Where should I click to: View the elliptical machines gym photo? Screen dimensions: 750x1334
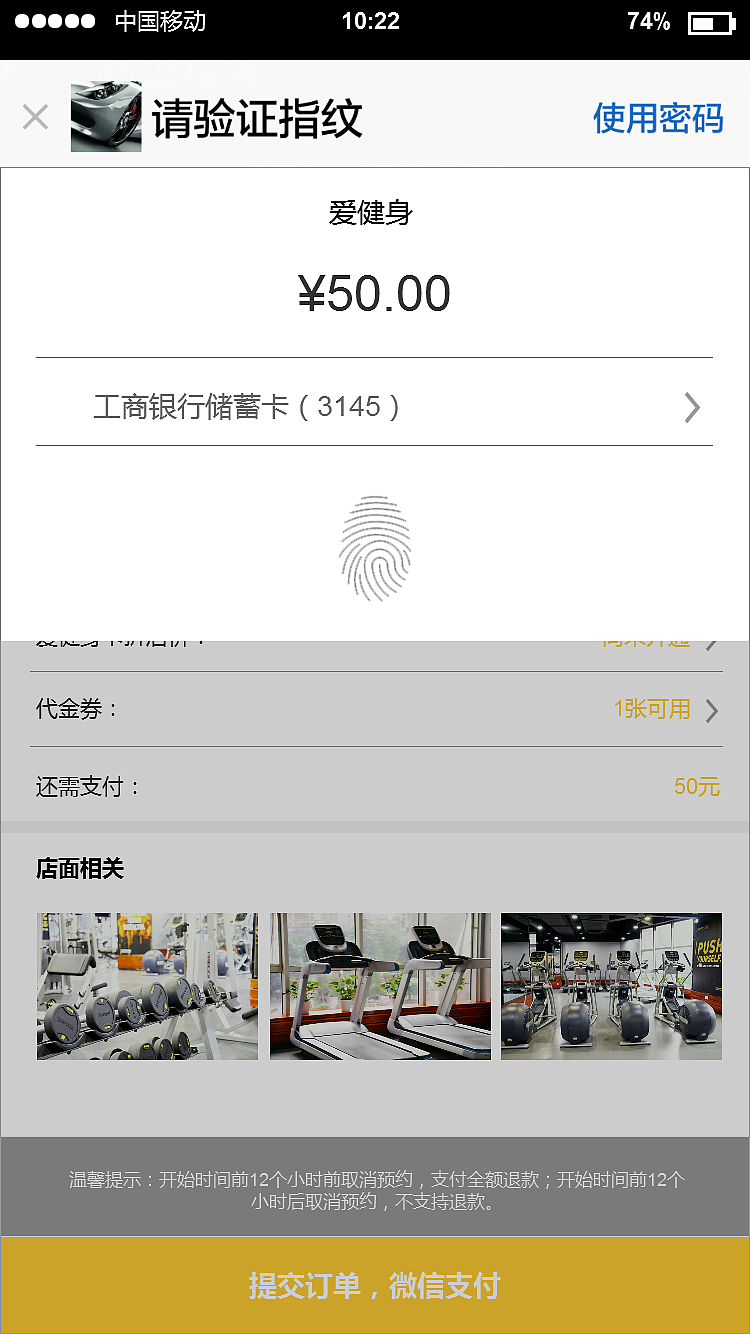[611, 985]
